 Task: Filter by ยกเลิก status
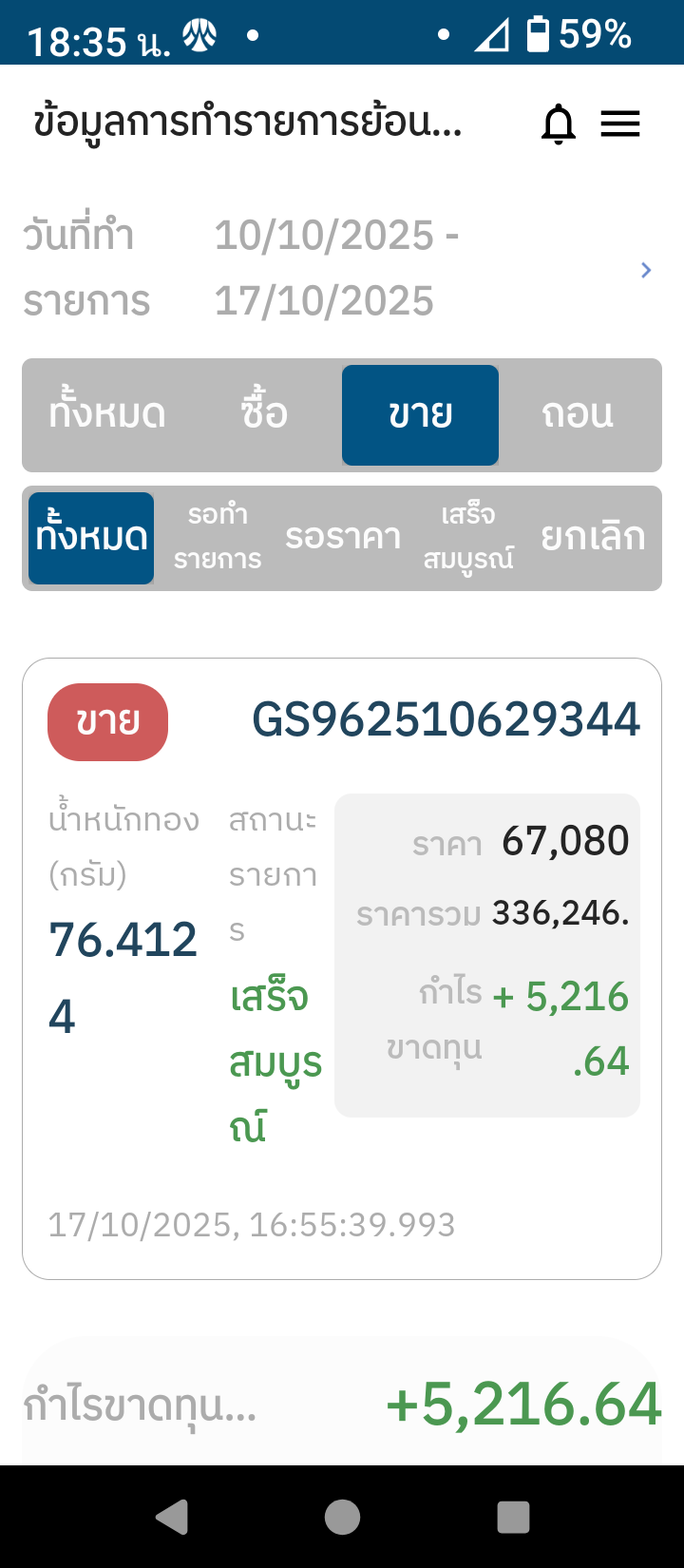(593, 538)
